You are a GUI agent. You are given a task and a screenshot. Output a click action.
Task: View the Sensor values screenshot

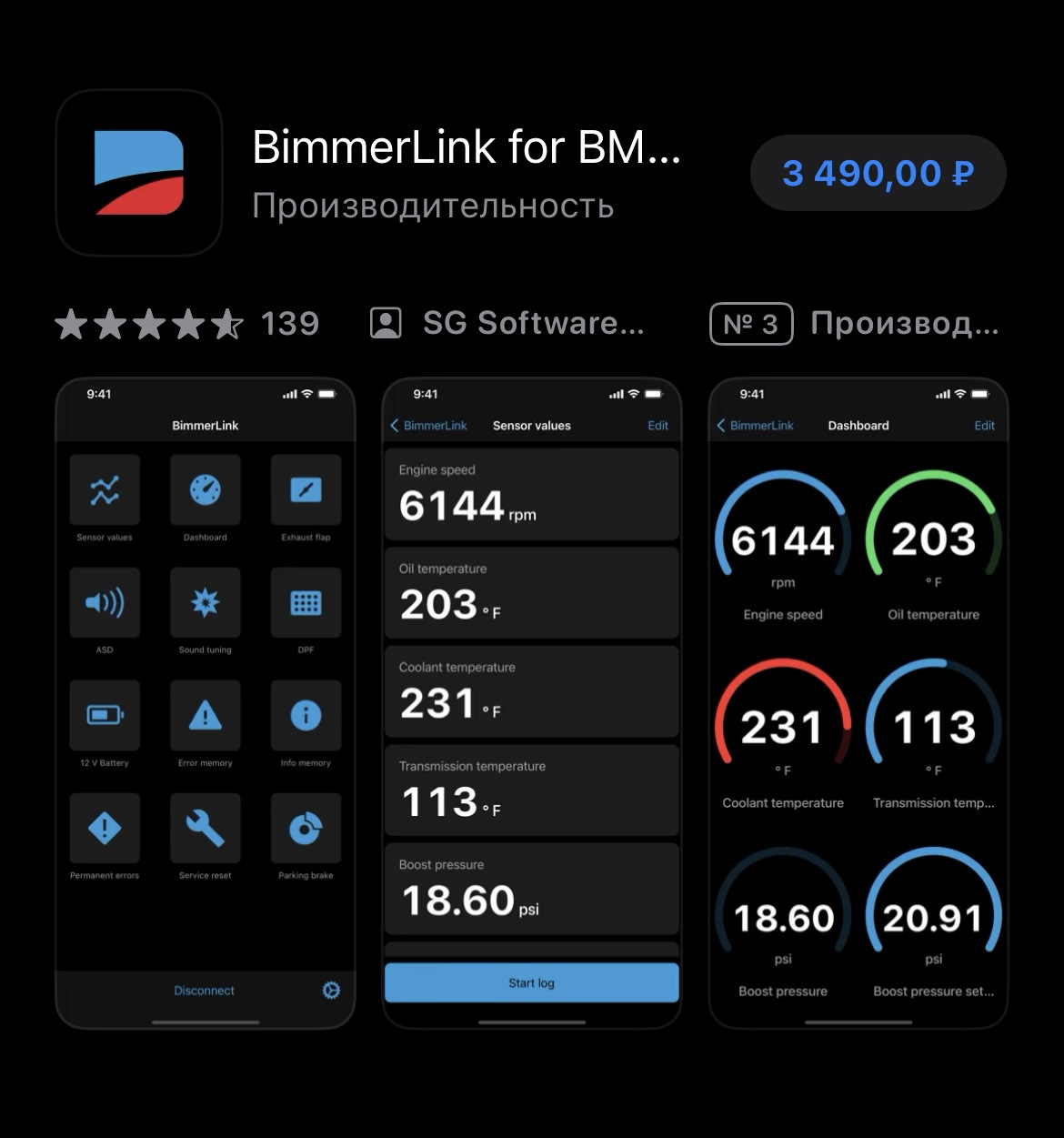(531, 702)
